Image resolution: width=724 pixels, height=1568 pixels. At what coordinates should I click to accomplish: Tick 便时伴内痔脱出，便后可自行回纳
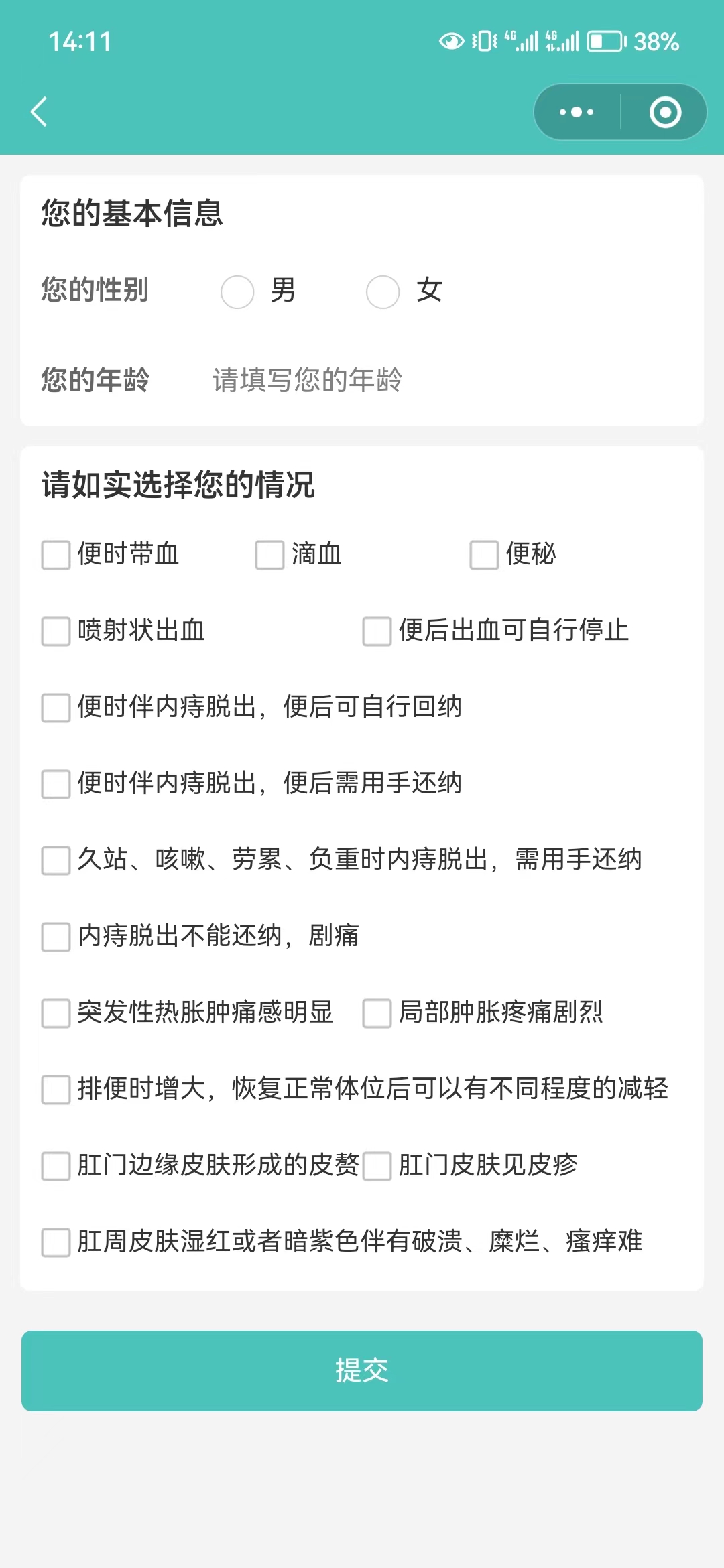56,708
